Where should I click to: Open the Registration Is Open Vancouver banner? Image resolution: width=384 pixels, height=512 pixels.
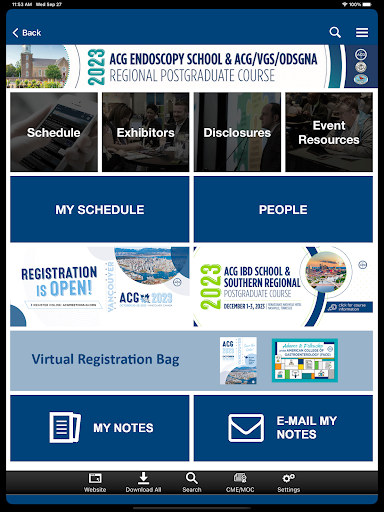point(100,287)
